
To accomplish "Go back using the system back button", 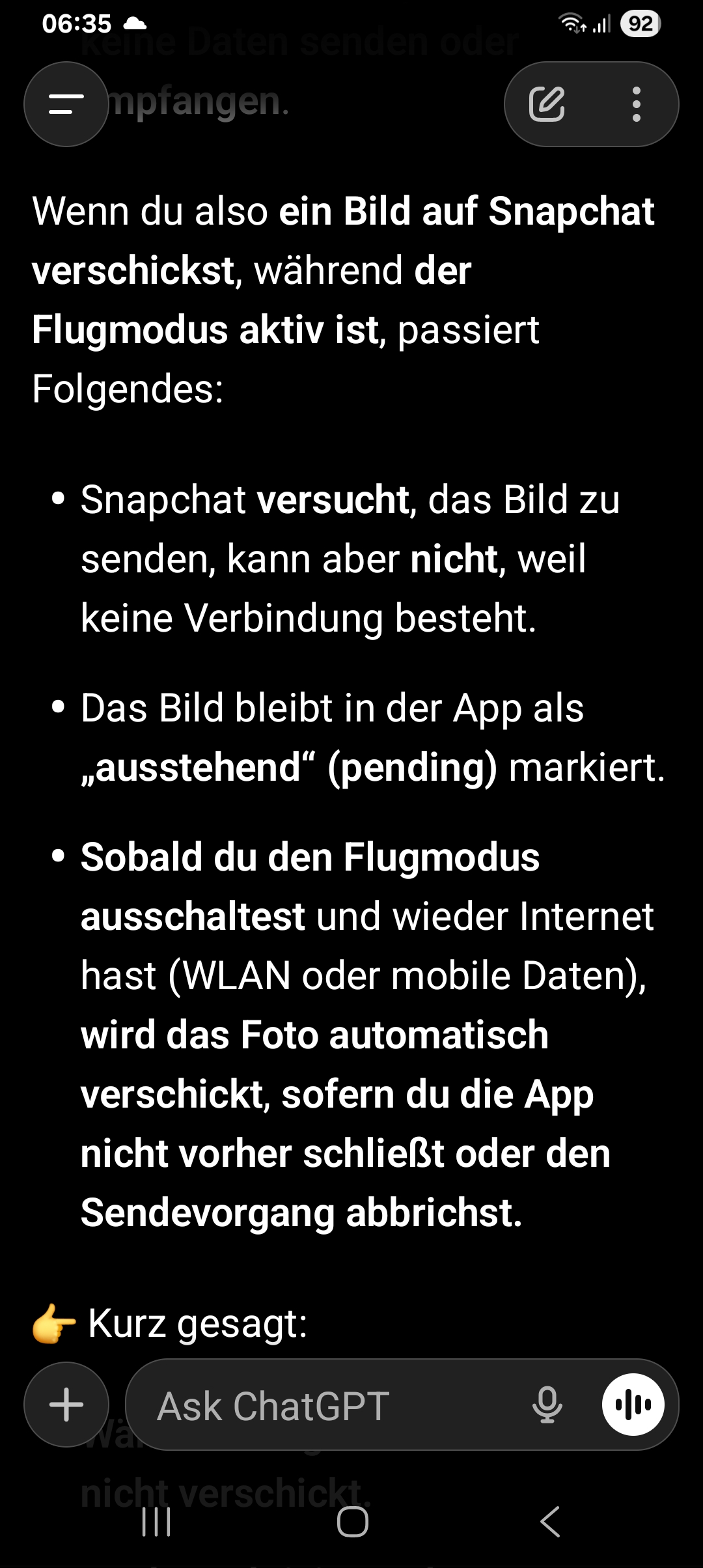I will click(x=550, y=1522).
